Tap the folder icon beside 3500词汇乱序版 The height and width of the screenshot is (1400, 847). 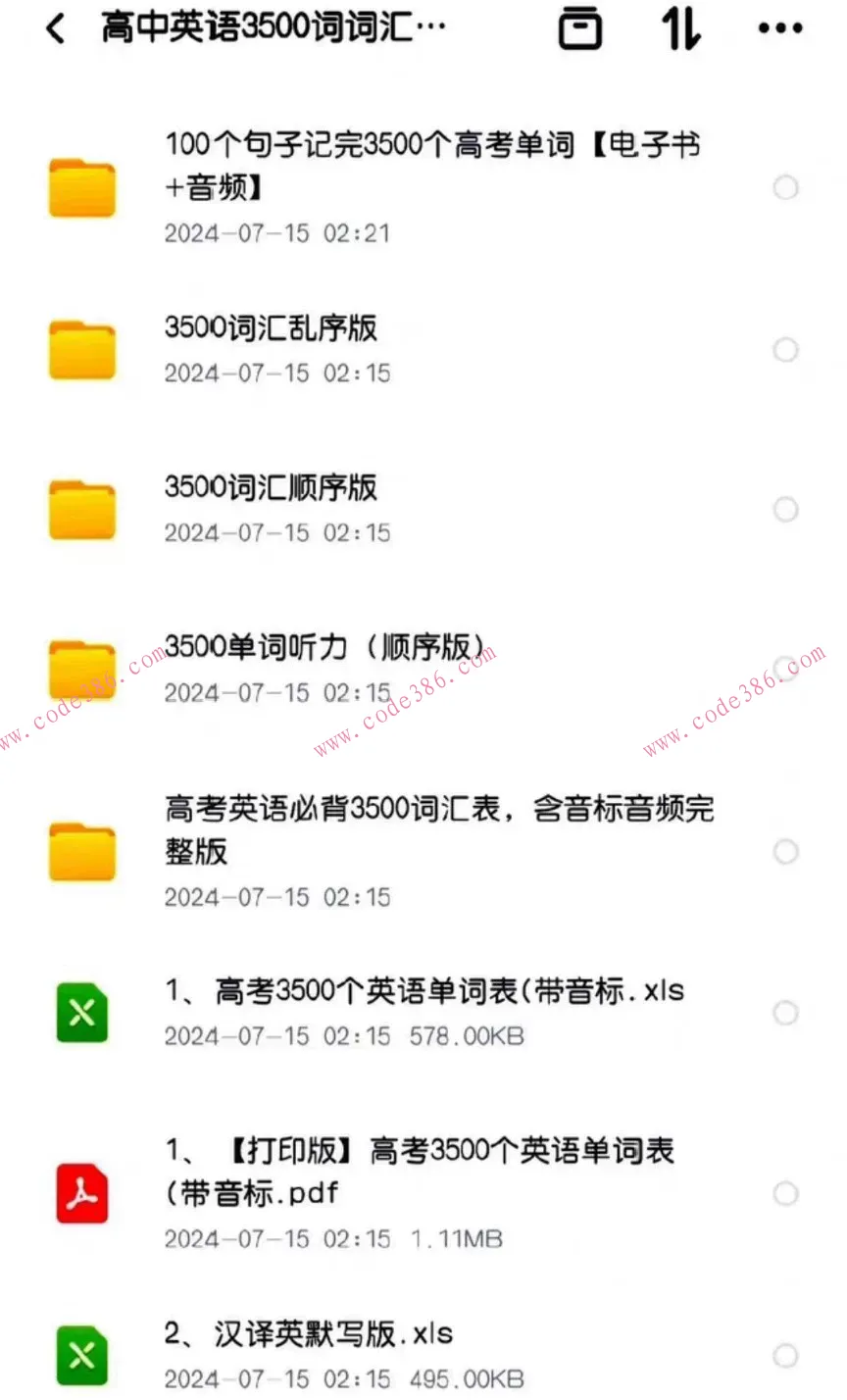click(x=82, y=350)
